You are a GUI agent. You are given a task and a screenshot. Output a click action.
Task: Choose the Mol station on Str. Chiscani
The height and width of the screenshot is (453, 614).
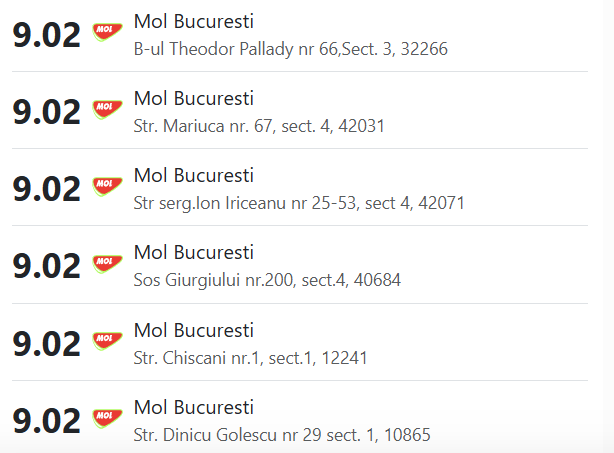194,330
